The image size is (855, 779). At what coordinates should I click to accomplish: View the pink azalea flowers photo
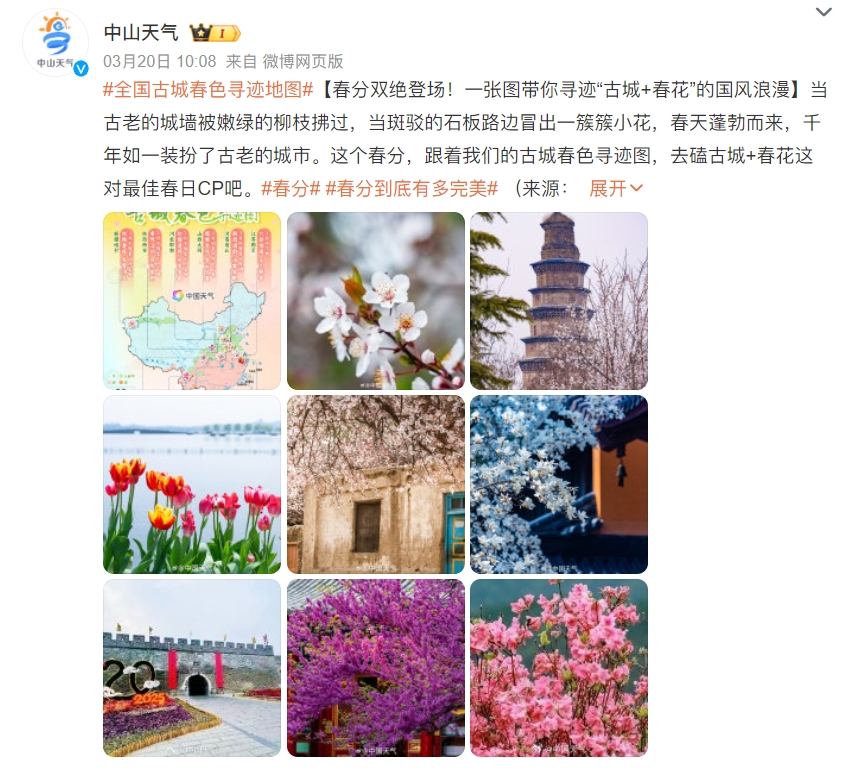[x=559, y=668]
